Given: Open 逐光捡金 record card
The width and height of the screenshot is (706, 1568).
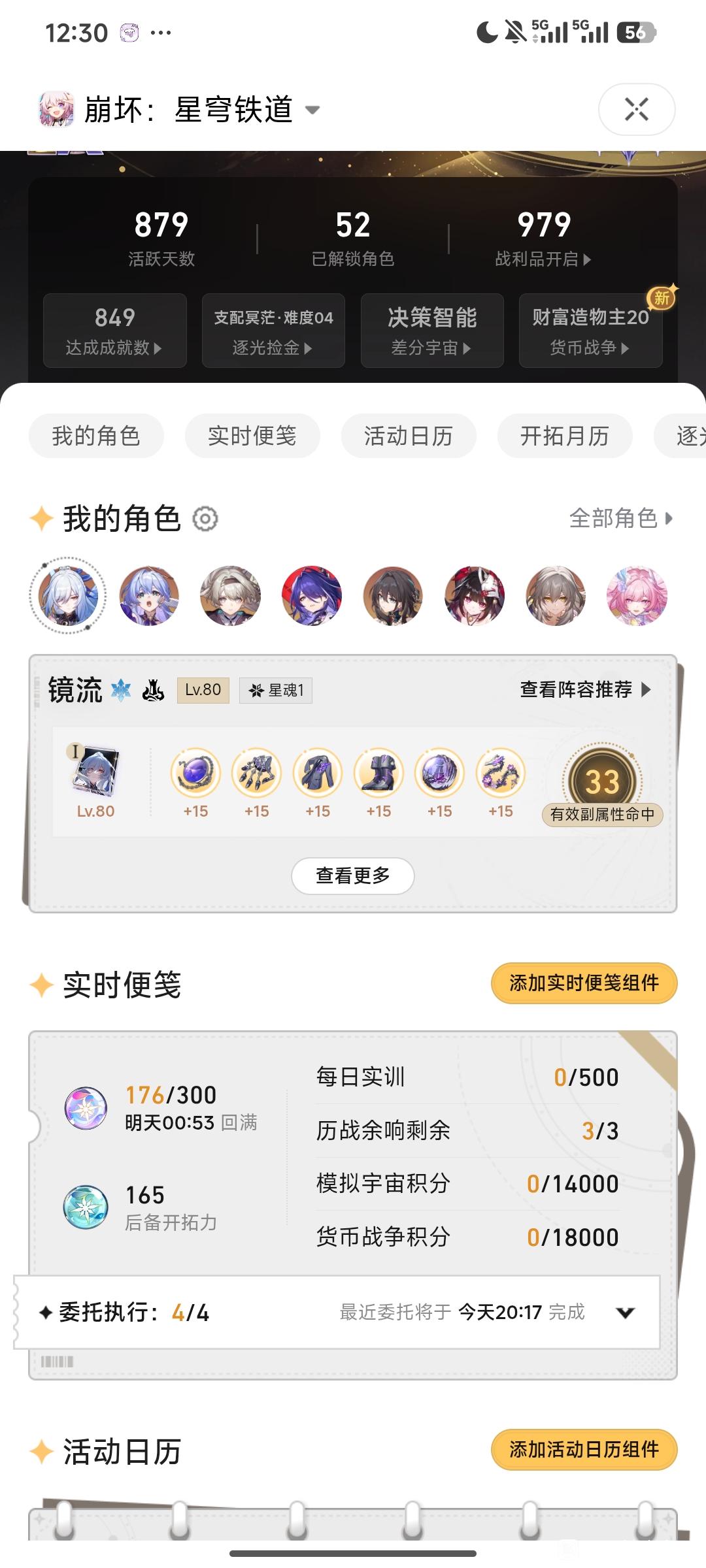Looking at the screenshot, I should (273, 331).
